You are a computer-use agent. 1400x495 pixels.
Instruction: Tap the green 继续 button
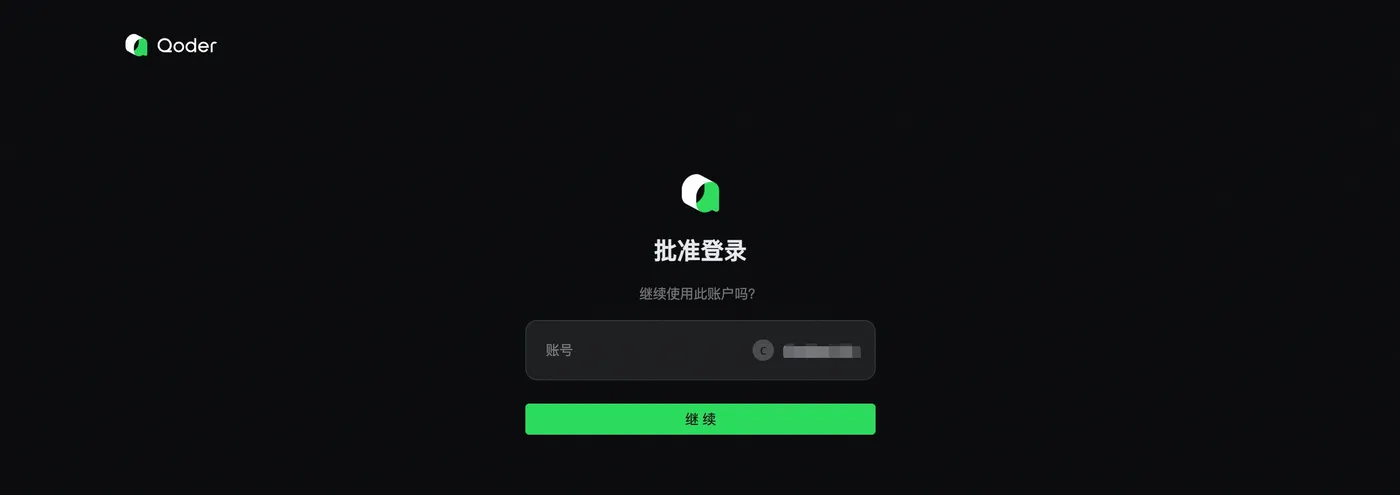pos(700,419)
